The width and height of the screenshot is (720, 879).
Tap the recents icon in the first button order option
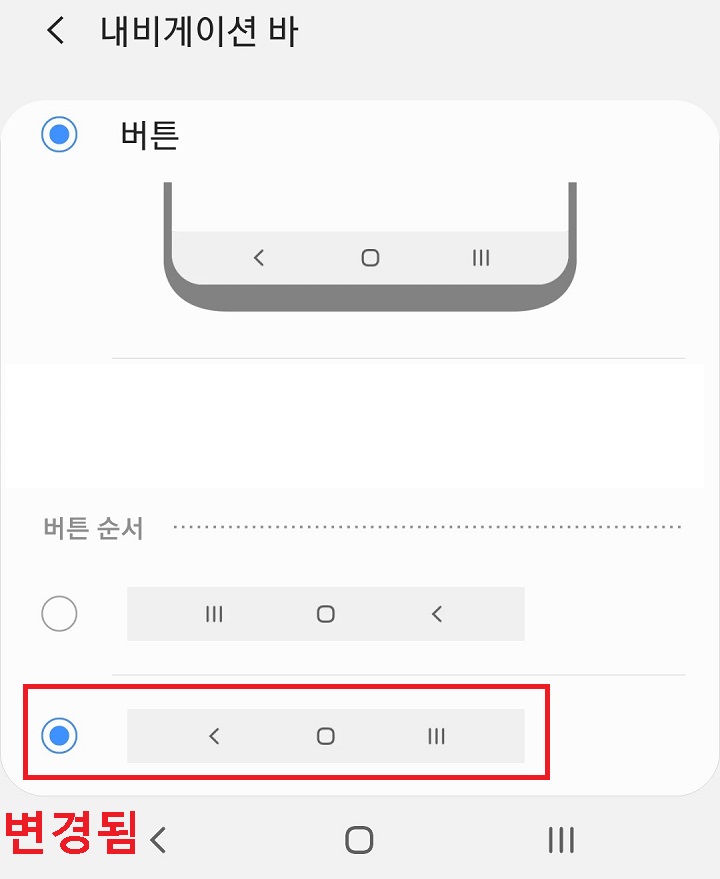coord(214,614)
